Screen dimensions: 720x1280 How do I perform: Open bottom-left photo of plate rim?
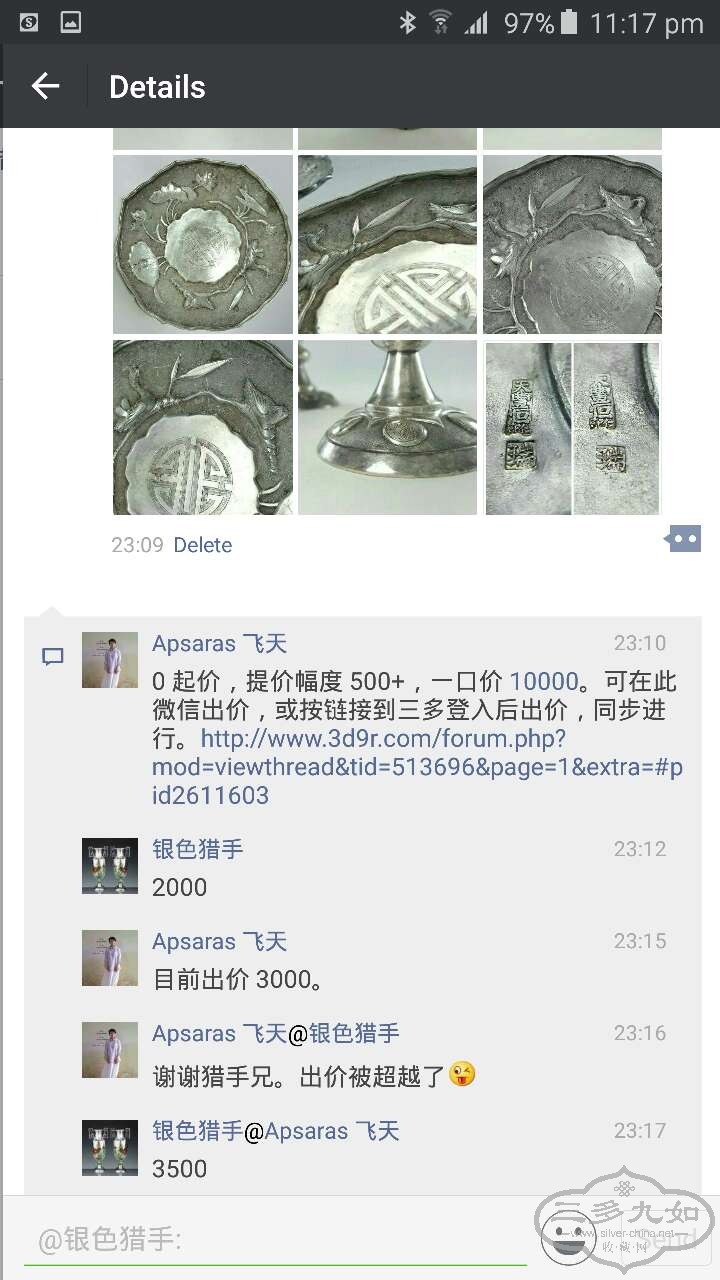tap(203, 428)
